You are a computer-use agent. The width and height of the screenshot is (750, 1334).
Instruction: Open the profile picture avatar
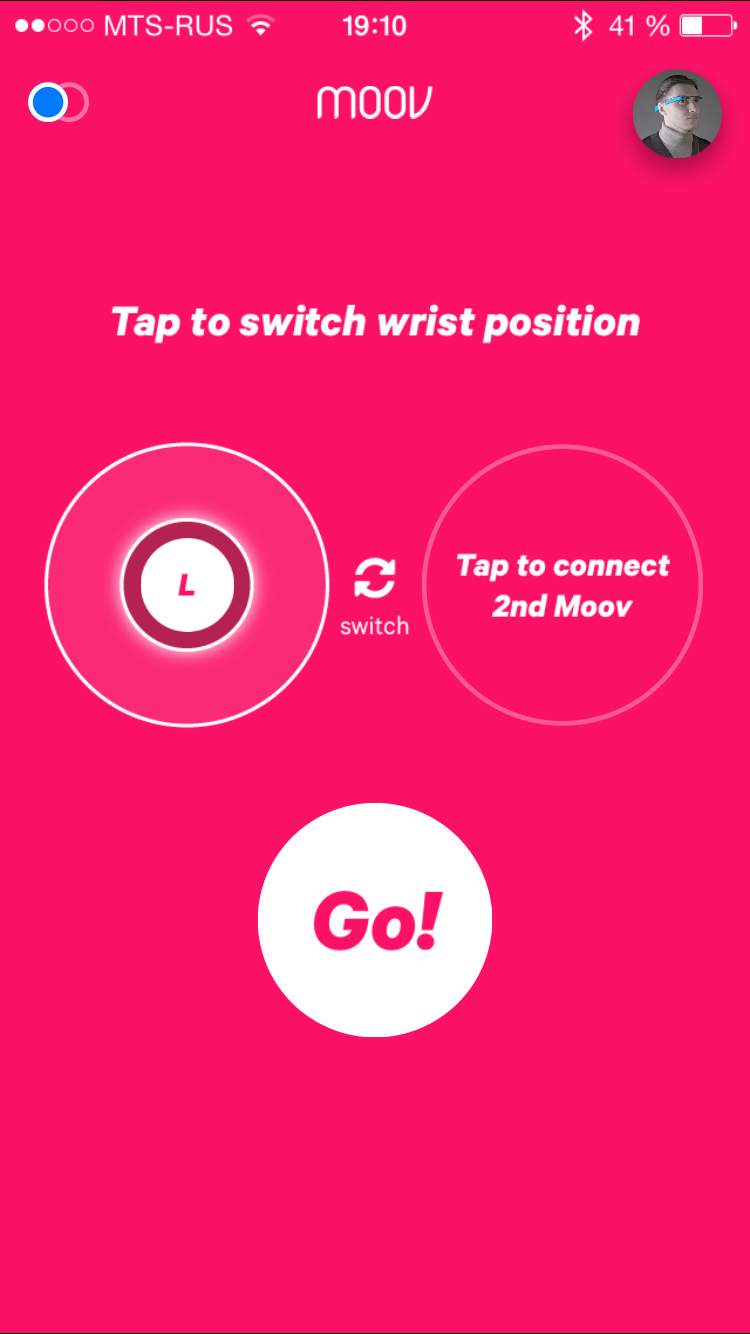tap(677, 114)
